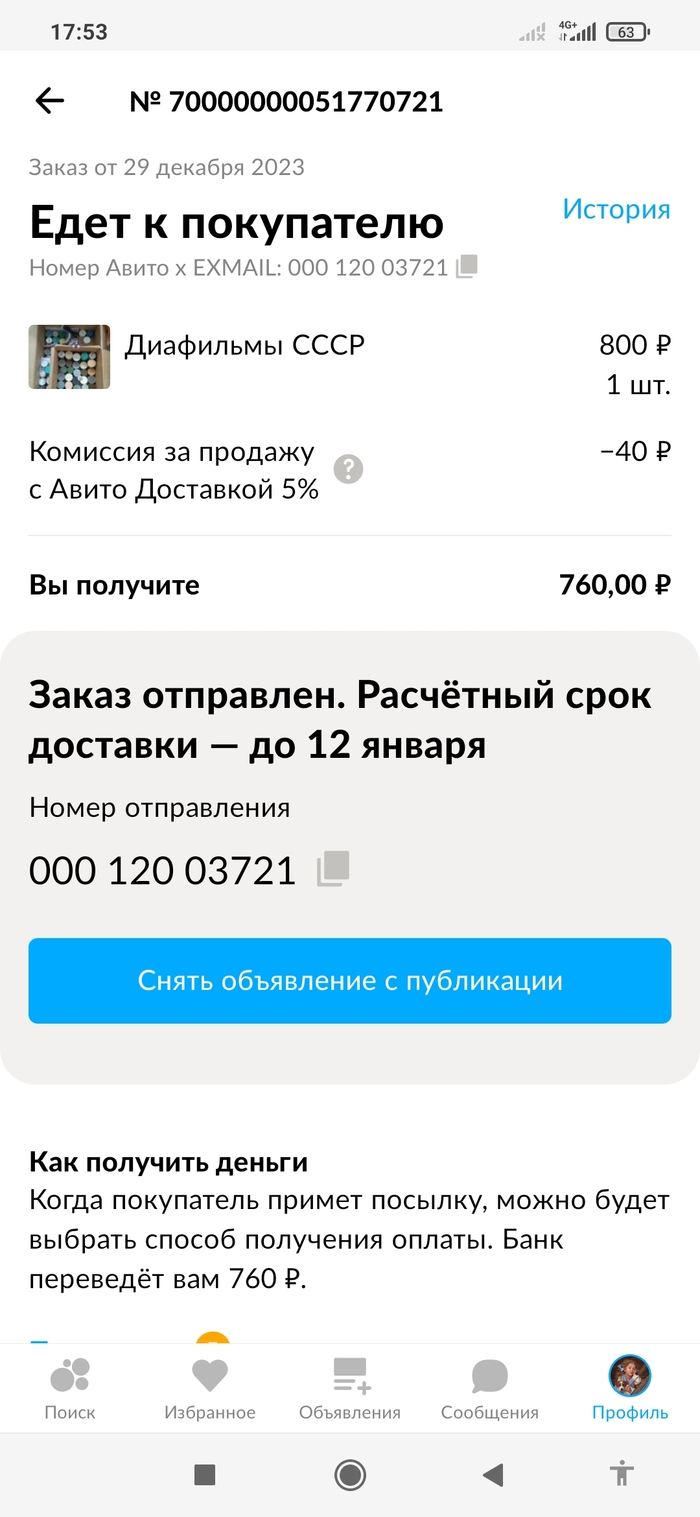Go to the Объявления tab

[350, 1389]
